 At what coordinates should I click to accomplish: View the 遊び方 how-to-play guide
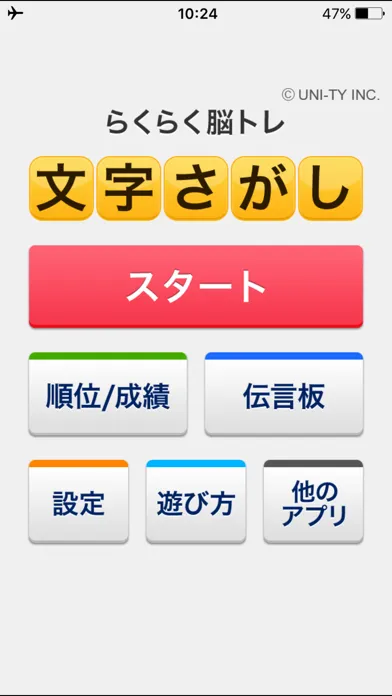pyautogui.click(x=196, y=501)
